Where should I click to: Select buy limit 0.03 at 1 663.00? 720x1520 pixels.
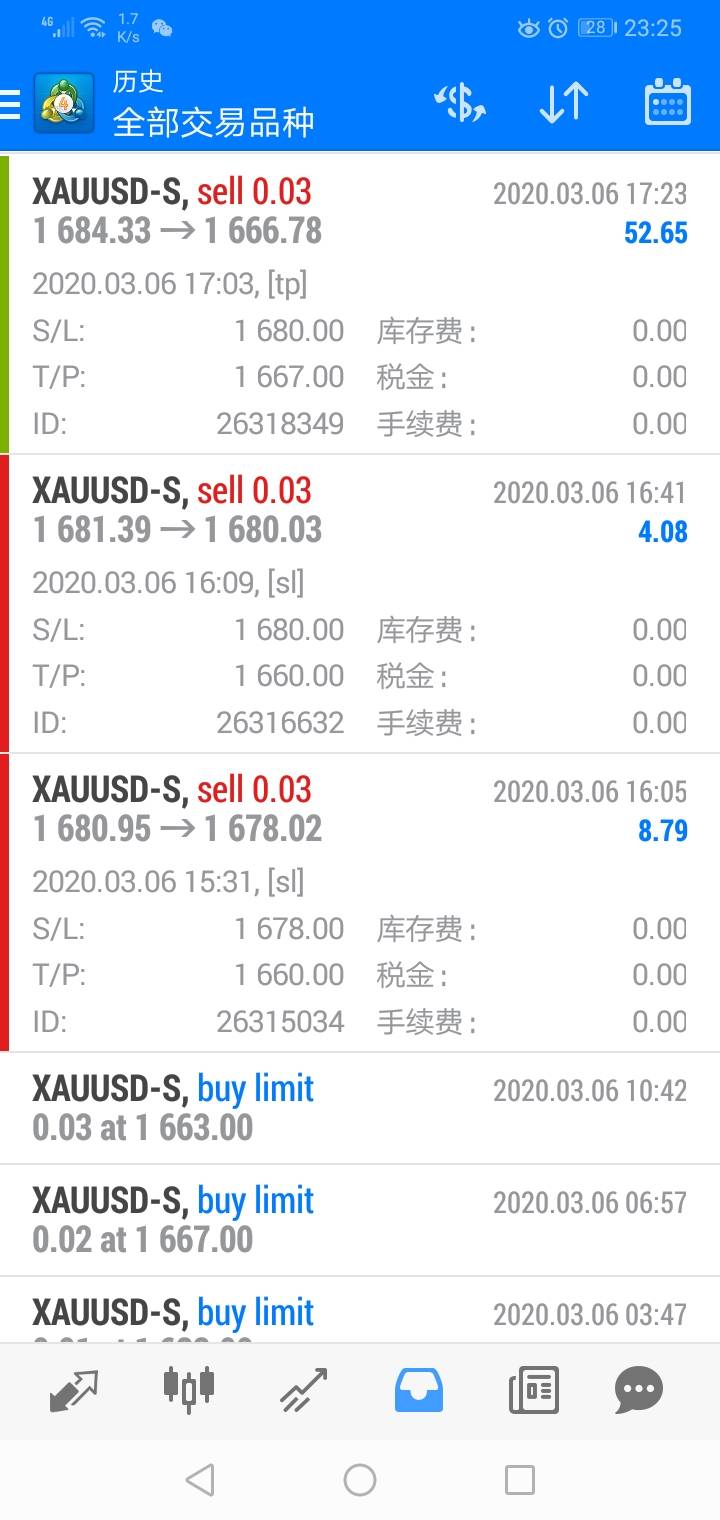[360, 1108]
